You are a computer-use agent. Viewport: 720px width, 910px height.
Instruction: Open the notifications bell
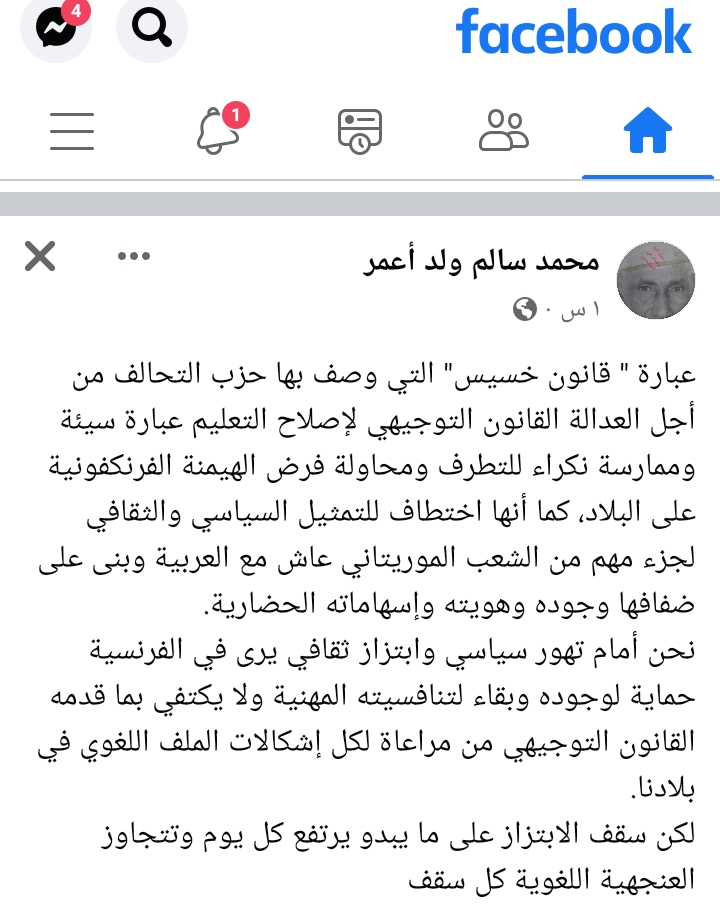click(216, 131)
